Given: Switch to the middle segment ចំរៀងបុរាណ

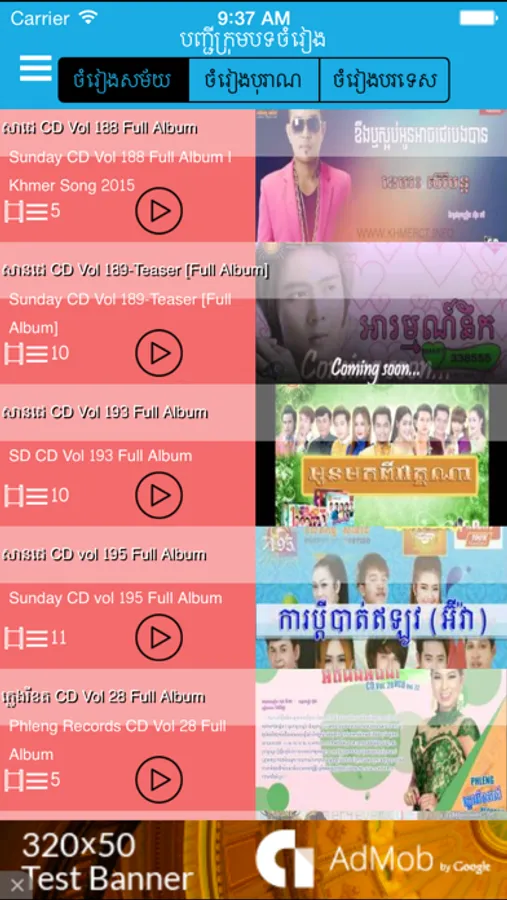Looking at the screenshot, I should [x=254, y=80].
